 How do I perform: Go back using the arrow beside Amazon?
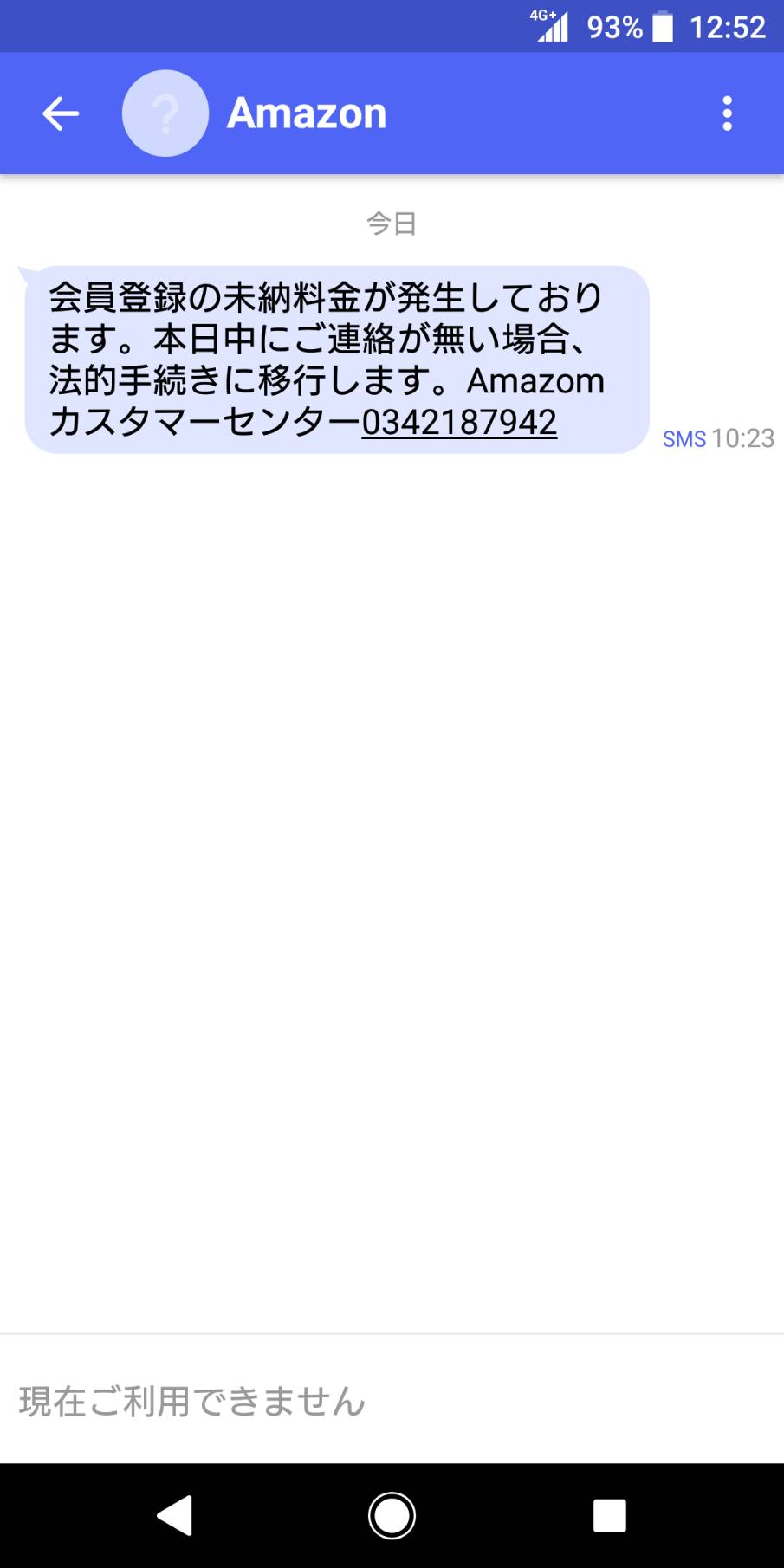[x=61, y=113]
